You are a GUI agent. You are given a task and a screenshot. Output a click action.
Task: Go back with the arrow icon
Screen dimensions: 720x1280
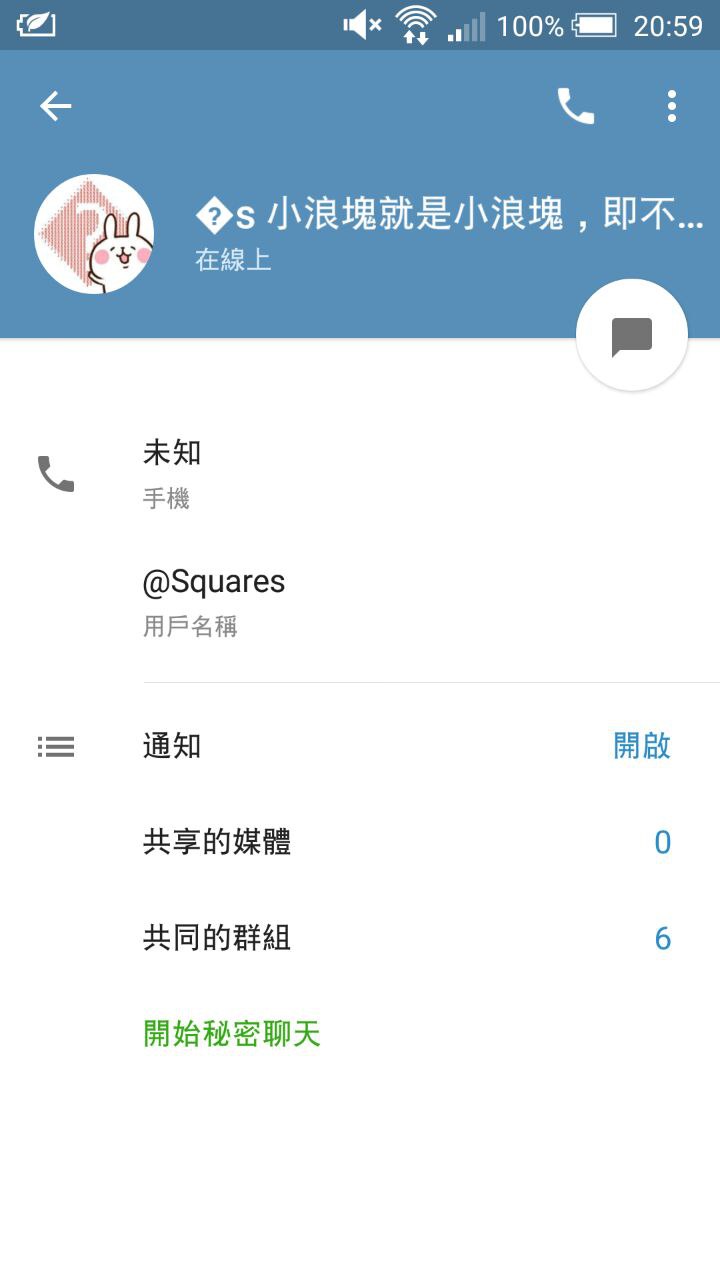56,106
